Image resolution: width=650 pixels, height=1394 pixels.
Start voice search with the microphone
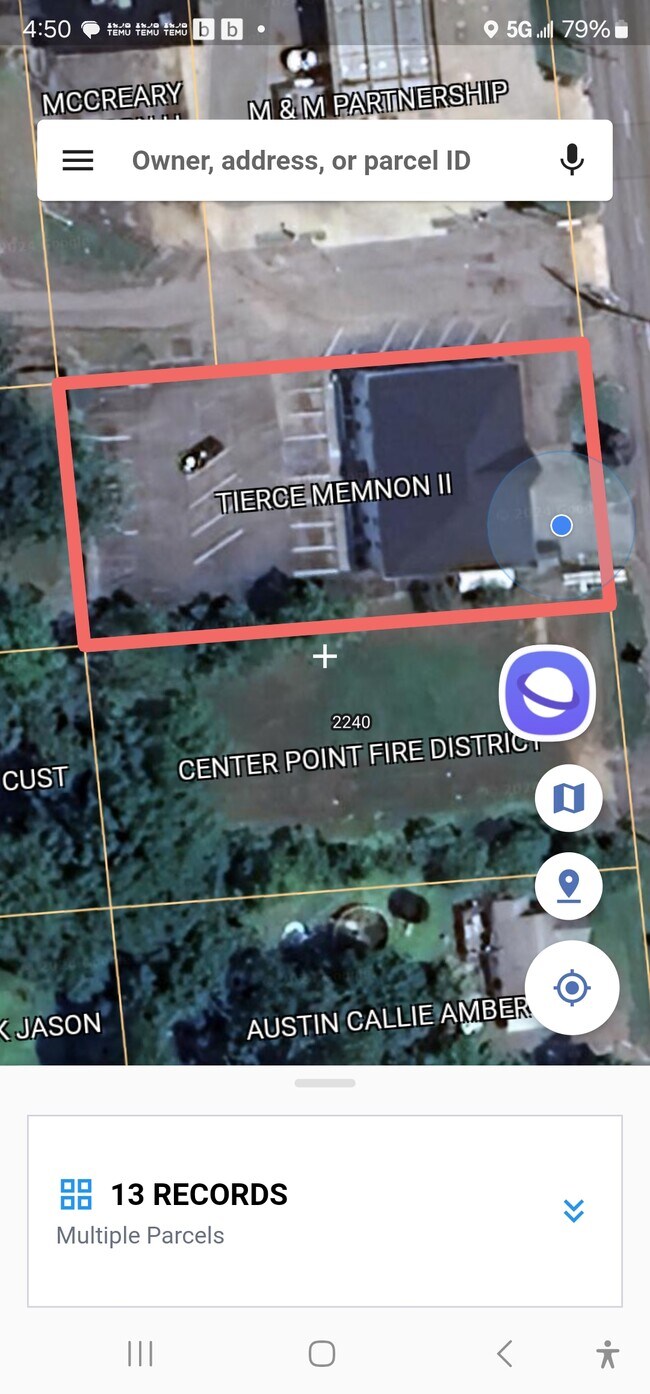click(x=571, y=160)
